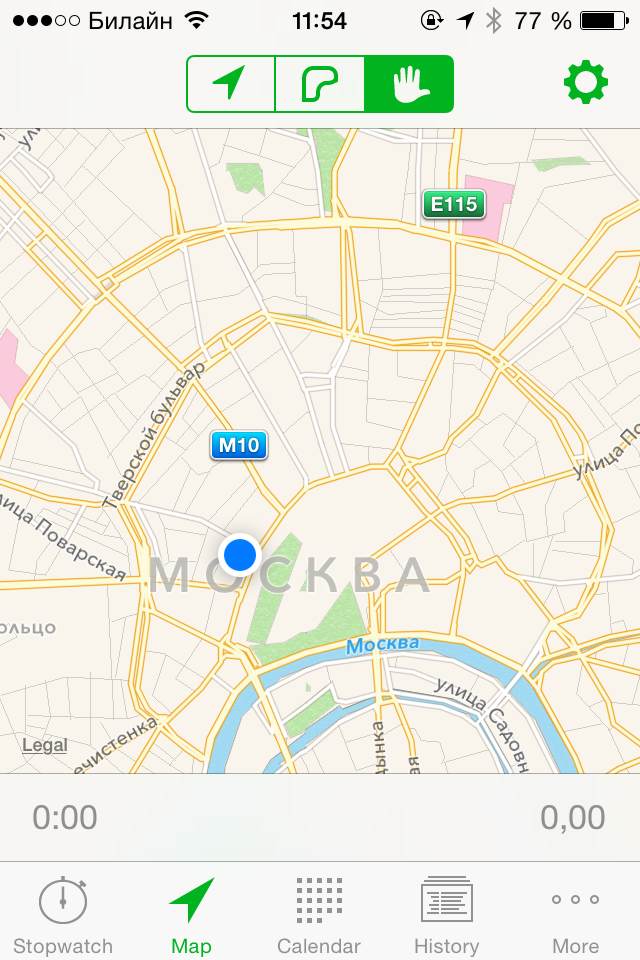Switch to the Stopwatch tab
Viewport: 640px width, 960px height.
(x=63, y=914)
